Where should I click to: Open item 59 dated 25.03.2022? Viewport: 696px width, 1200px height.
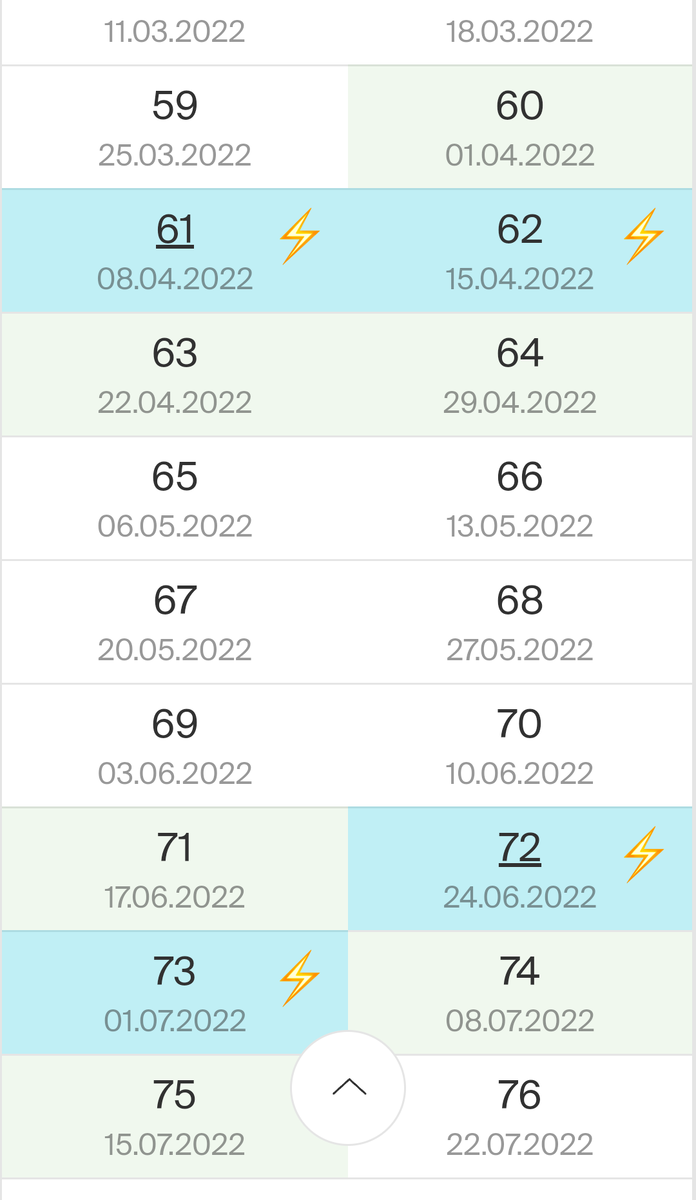[x=175, y=127]
